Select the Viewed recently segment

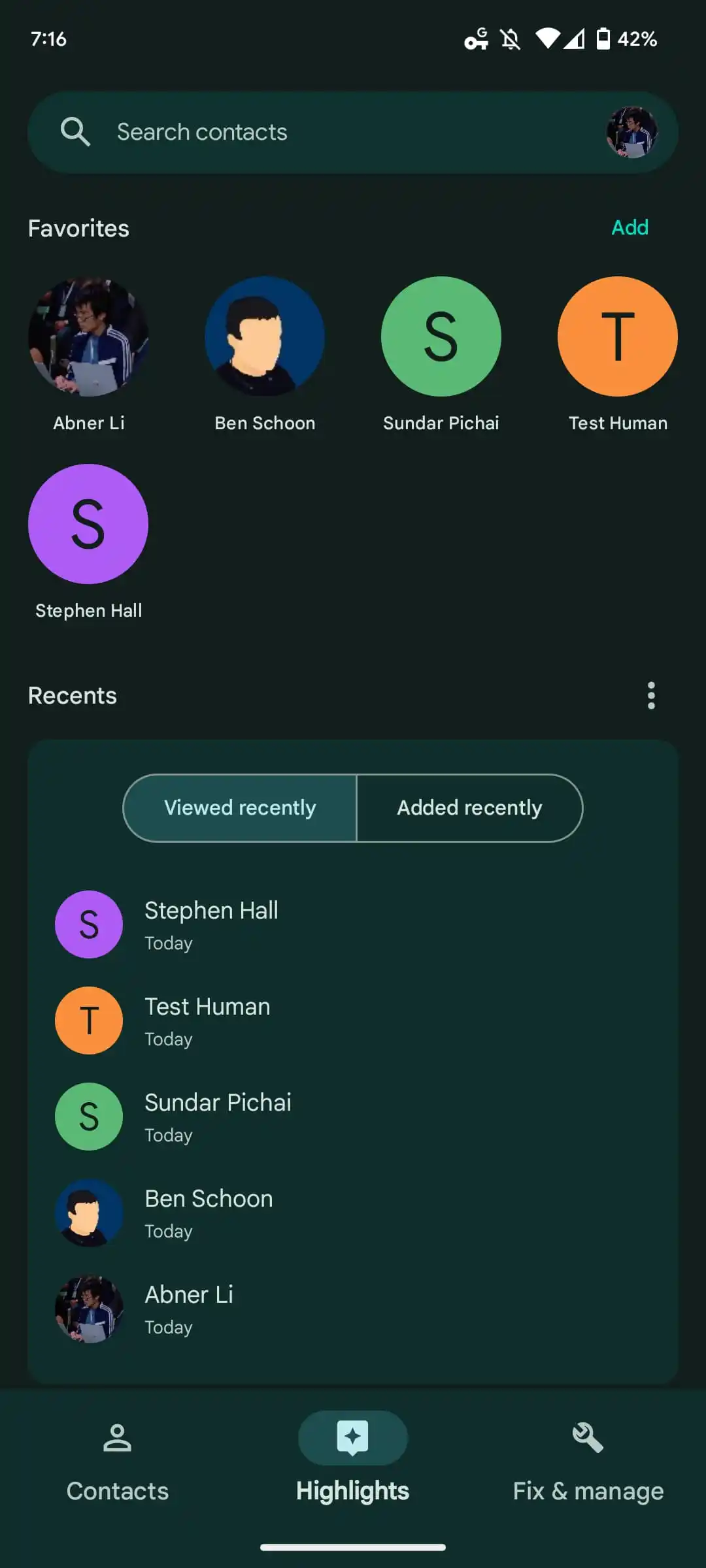pos(240,808)
